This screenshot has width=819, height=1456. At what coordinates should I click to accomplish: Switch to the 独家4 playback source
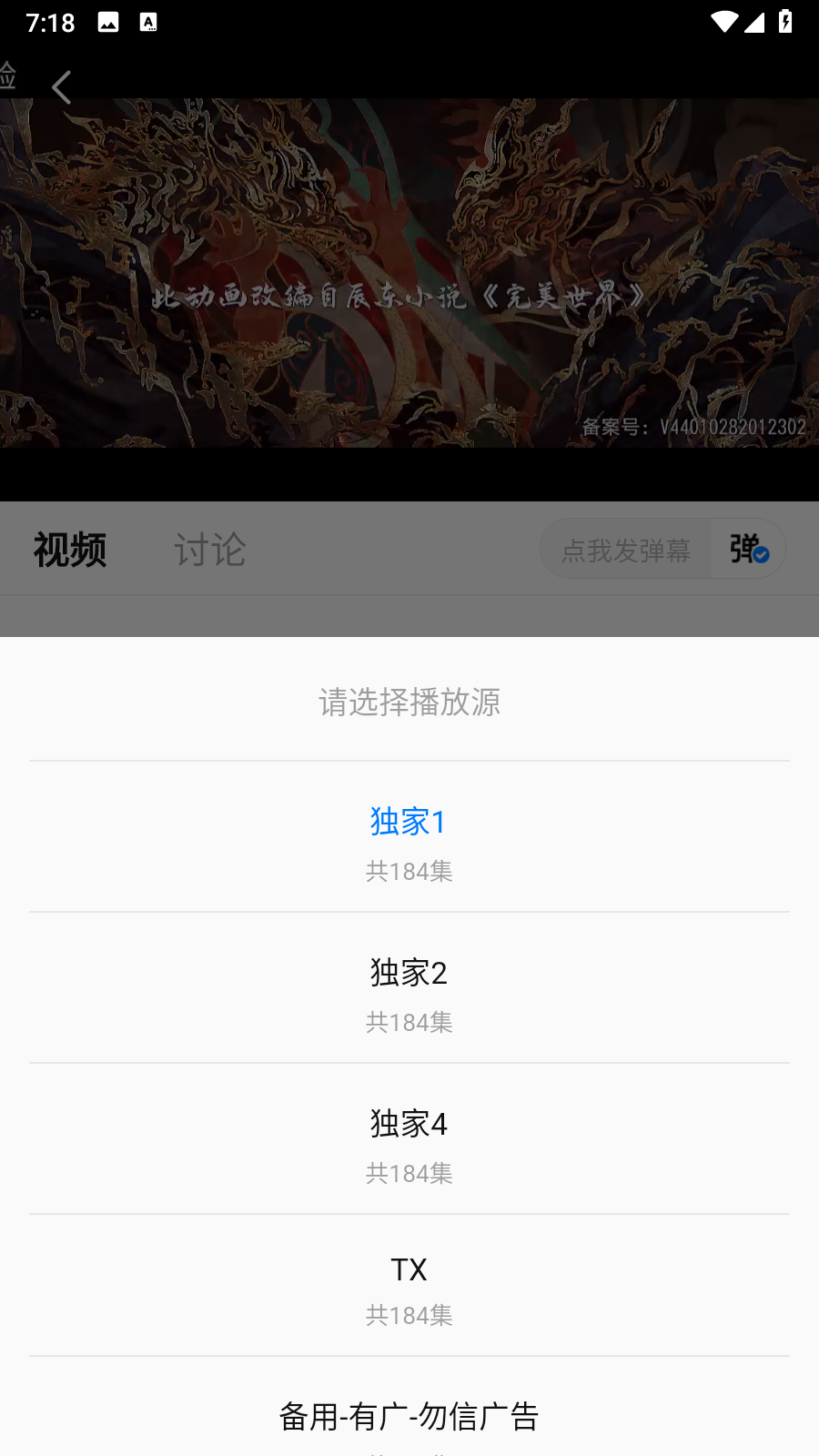click(409, 1141)
